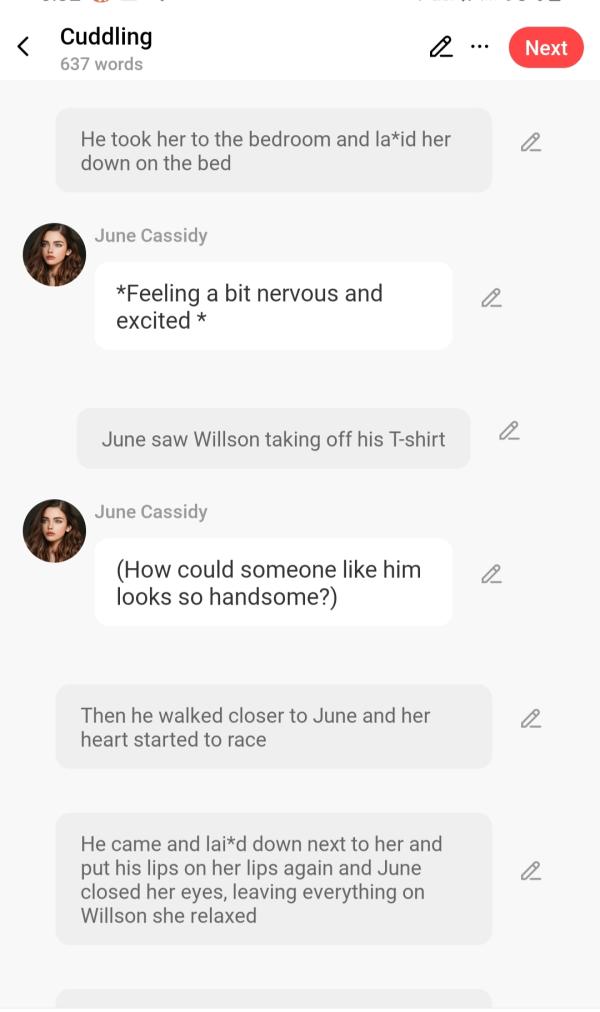600x1012 pixels.
Task: Tap the red Next button
Action: [x=546, y=48]
